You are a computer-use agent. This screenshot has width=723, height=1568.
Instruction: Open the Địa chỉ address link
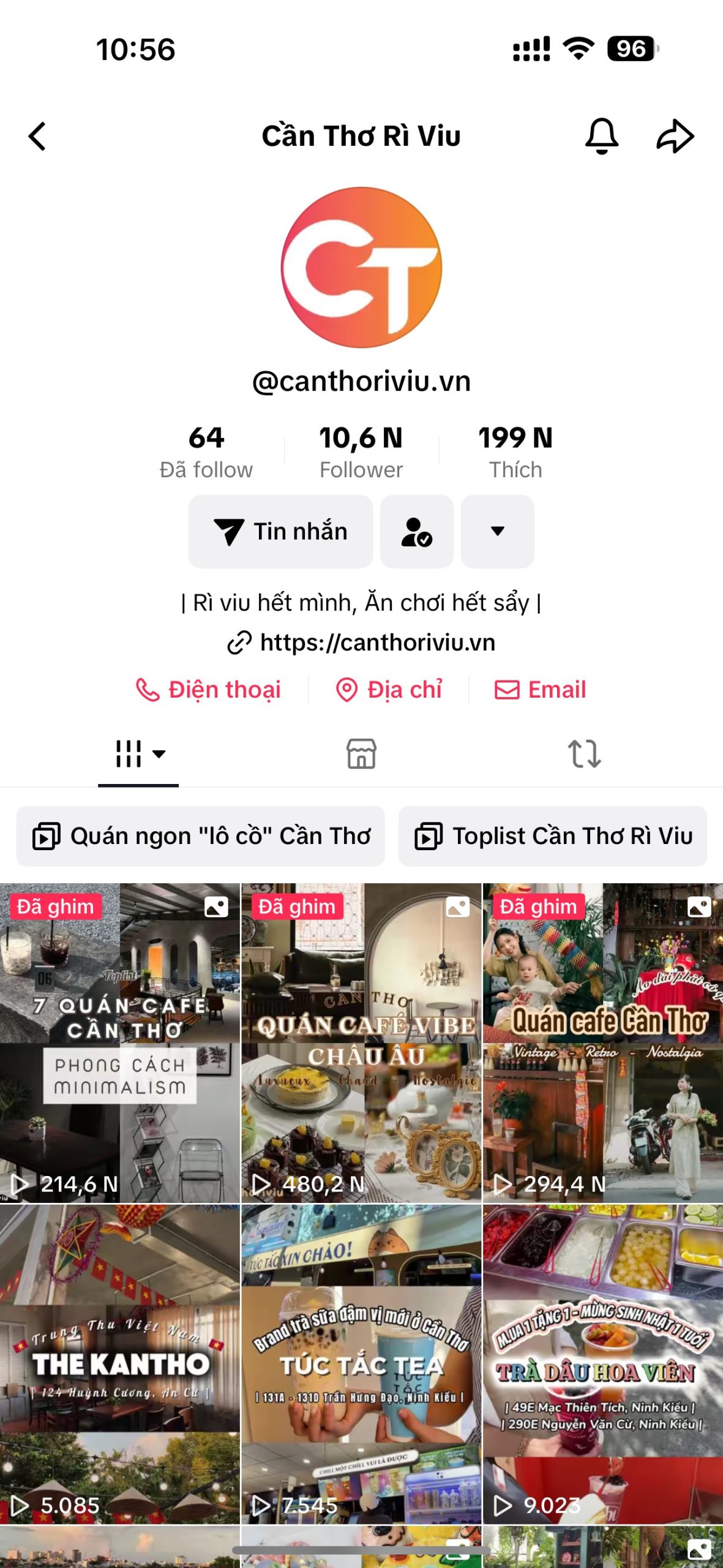coord(389,690)
